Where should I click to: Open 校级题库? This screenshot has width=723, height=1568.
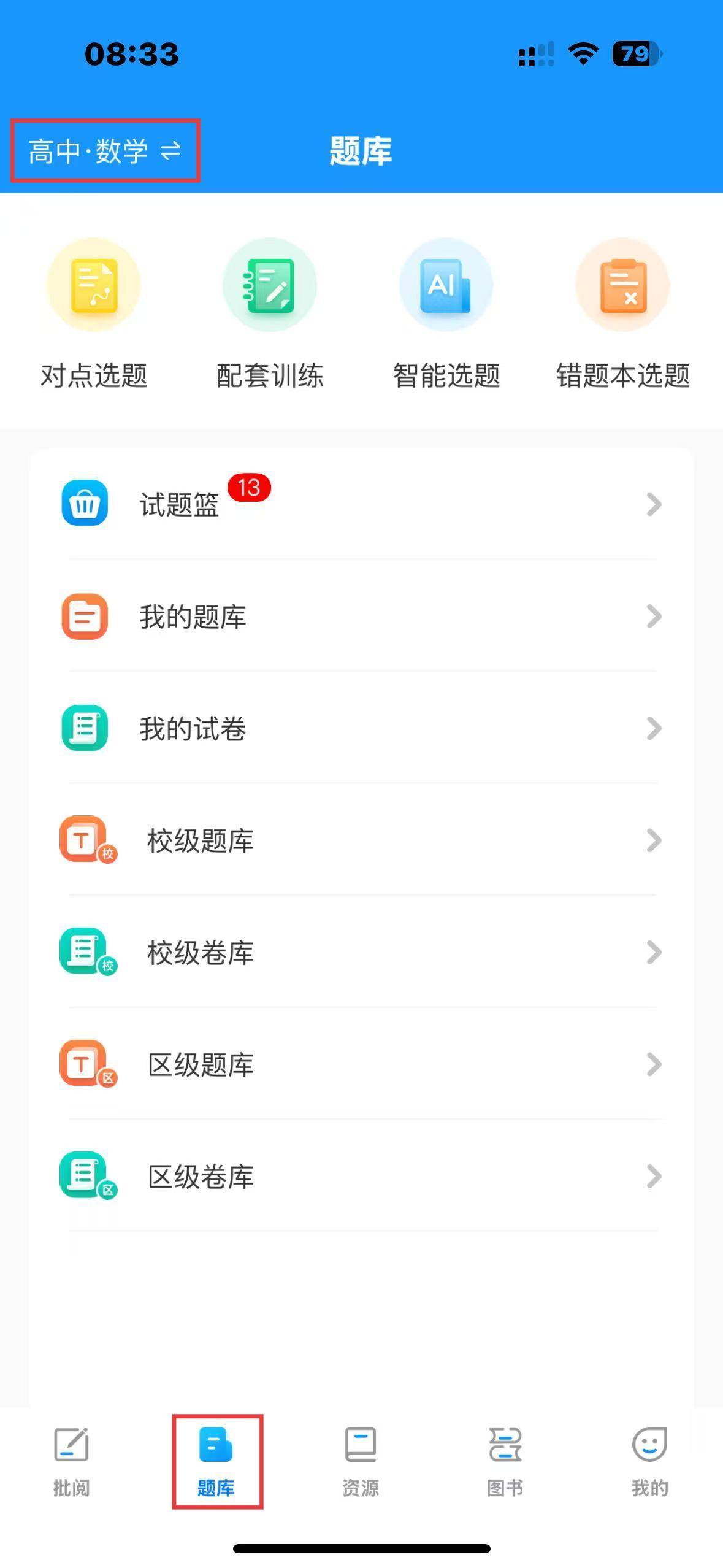point(362,840)
